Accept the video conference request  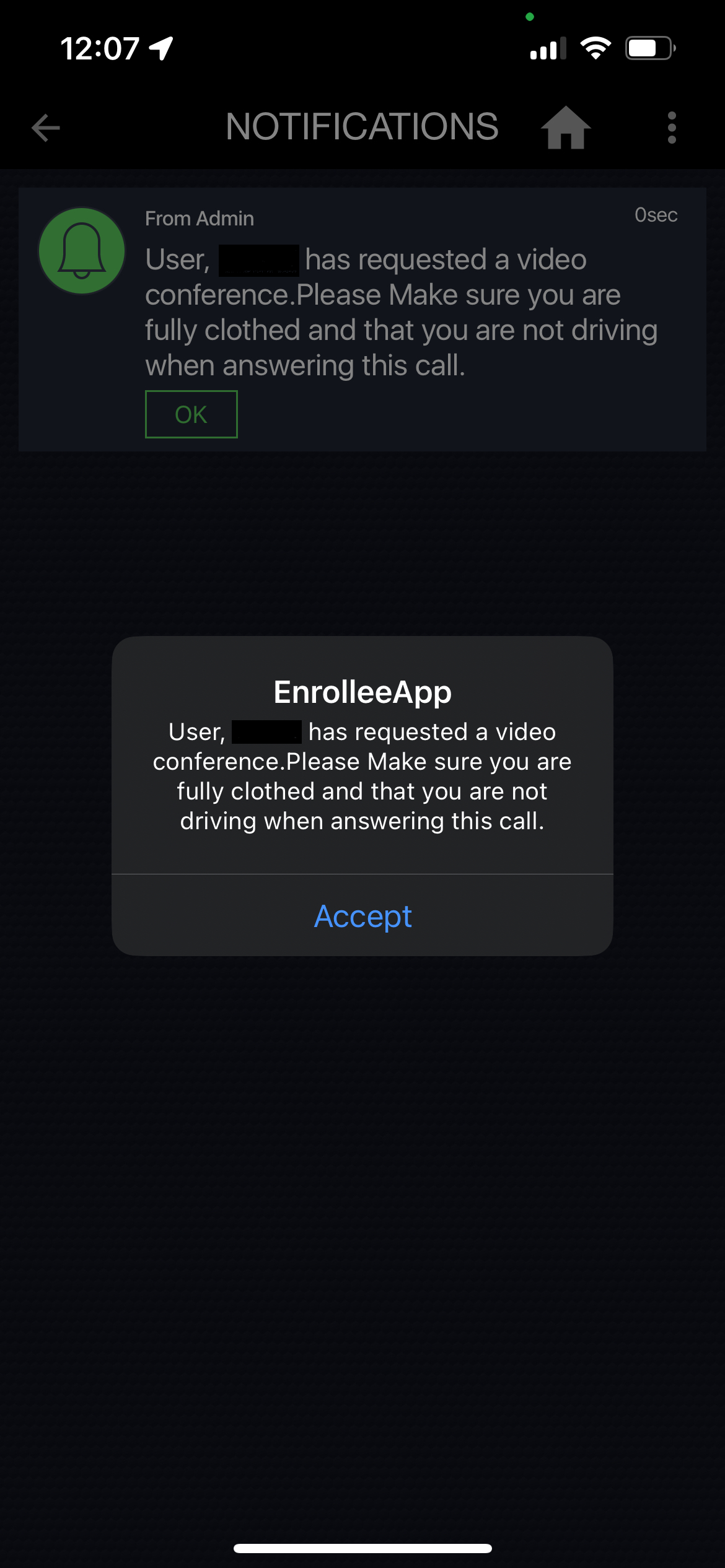(x=362, y=916)
